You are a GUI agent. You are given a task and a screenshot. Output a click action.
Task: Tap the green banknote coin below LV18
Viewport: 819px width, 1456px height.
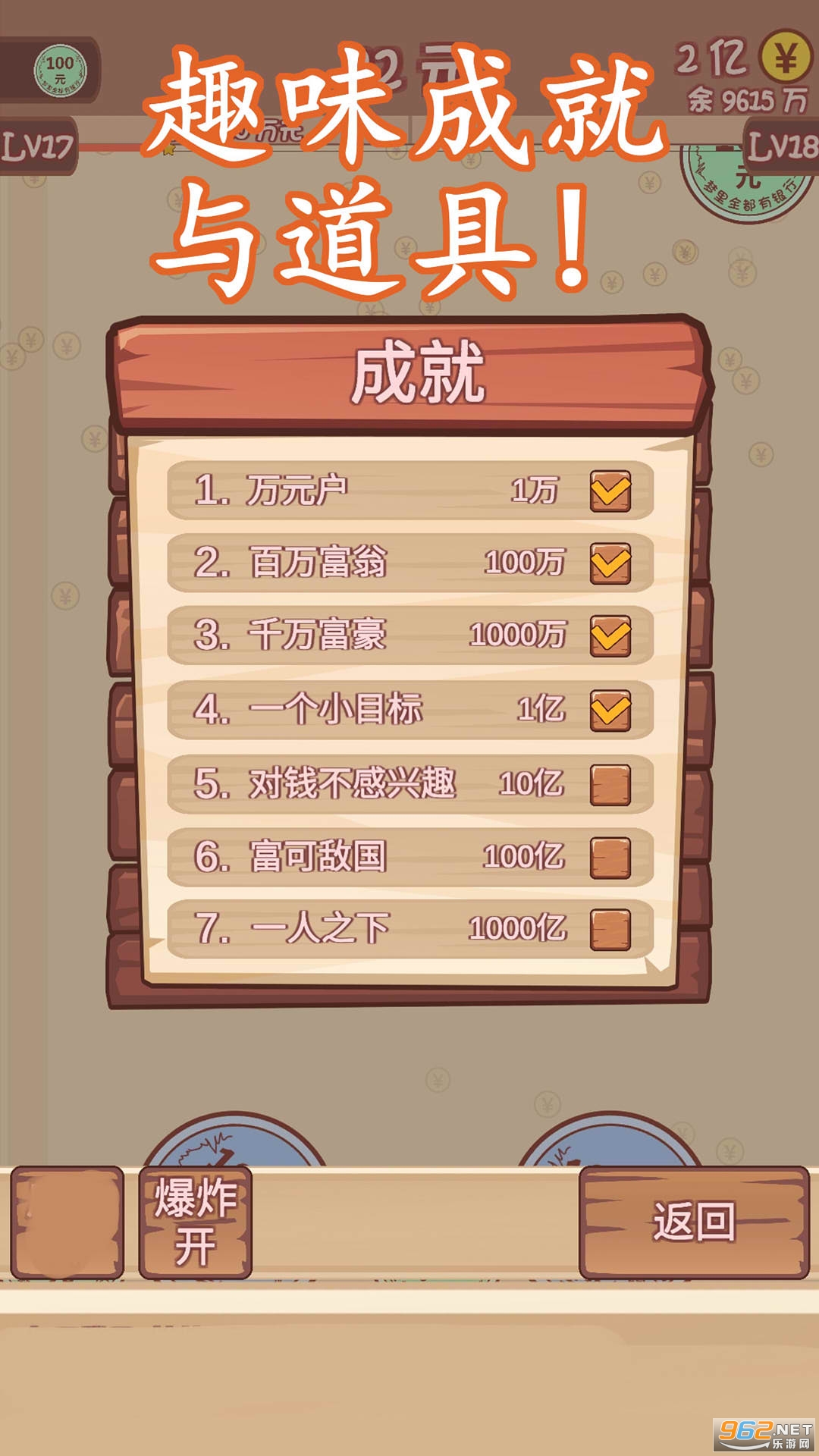point(739,186)
